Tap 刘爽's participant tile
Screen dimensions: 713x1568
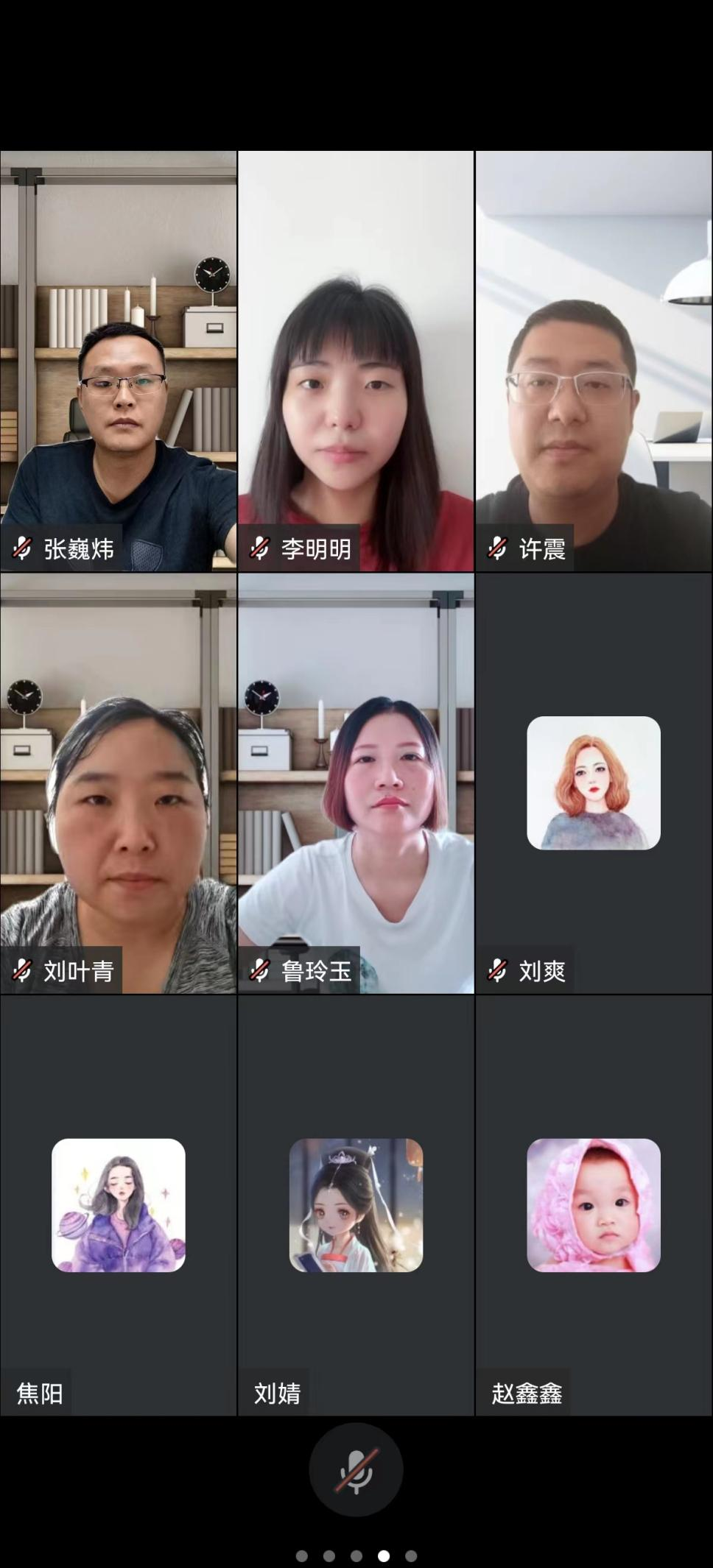point(594,783)
